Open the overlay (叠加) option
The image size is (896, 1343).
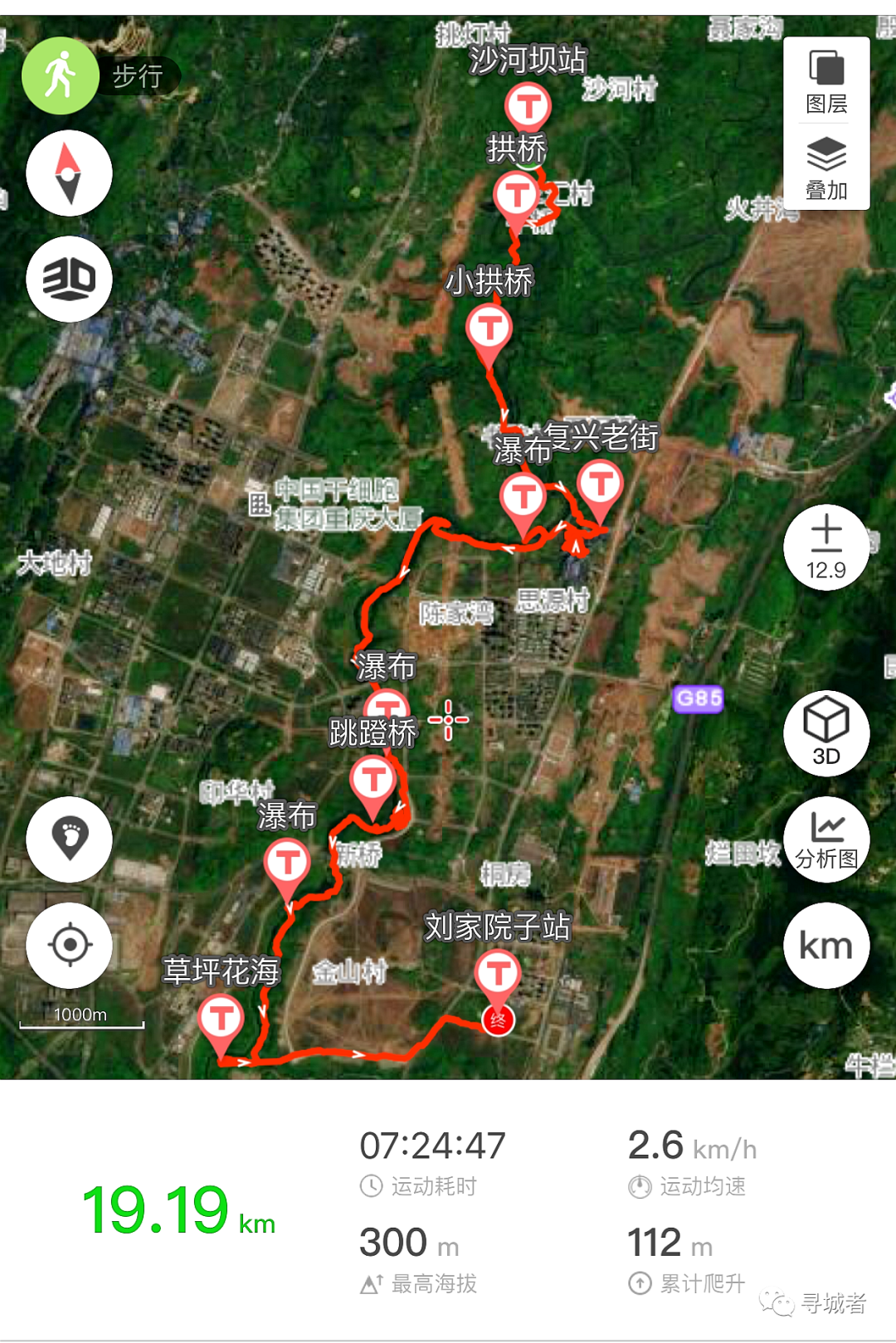pyautogui.click(x=826, y=168)
